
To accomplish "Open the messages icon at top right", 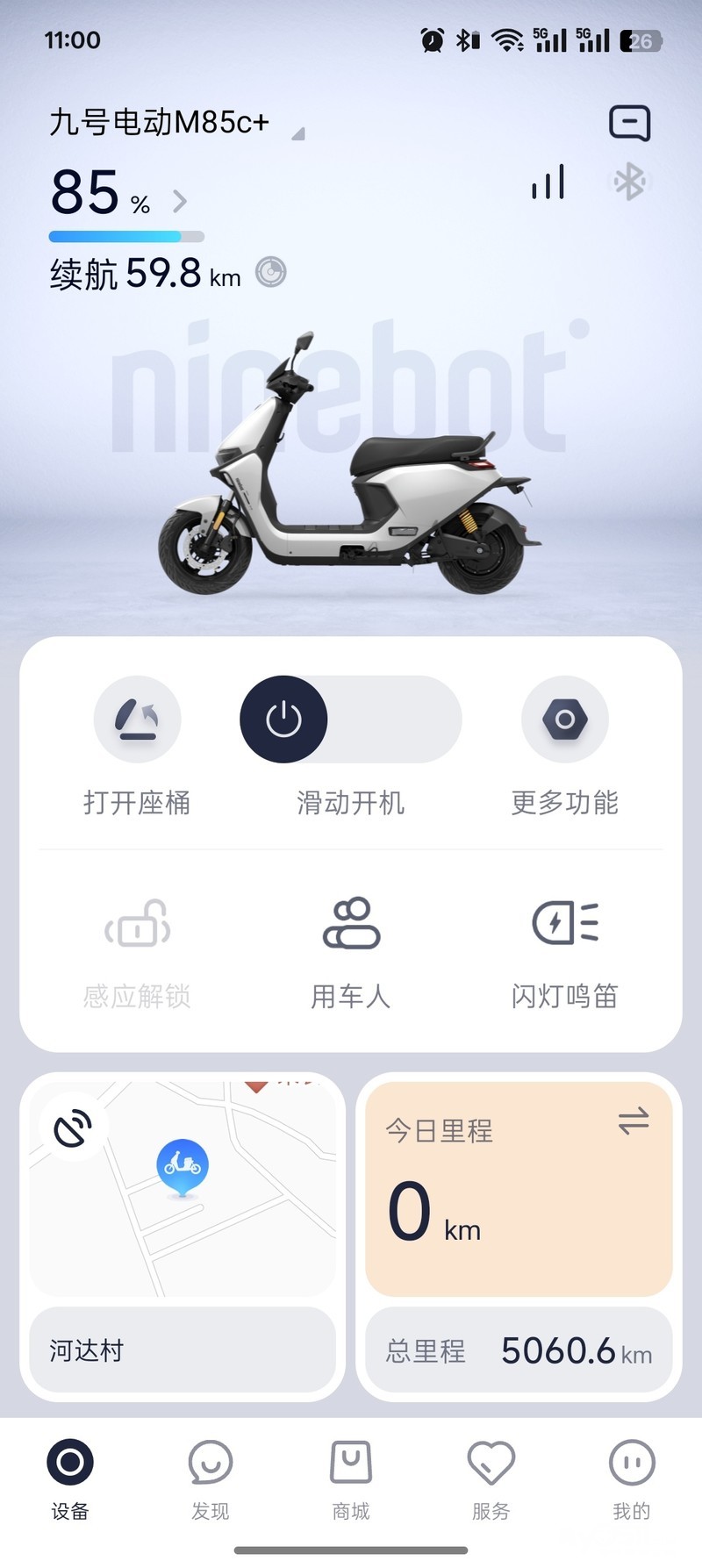I will pyautogui.click(x=629, y=124).
